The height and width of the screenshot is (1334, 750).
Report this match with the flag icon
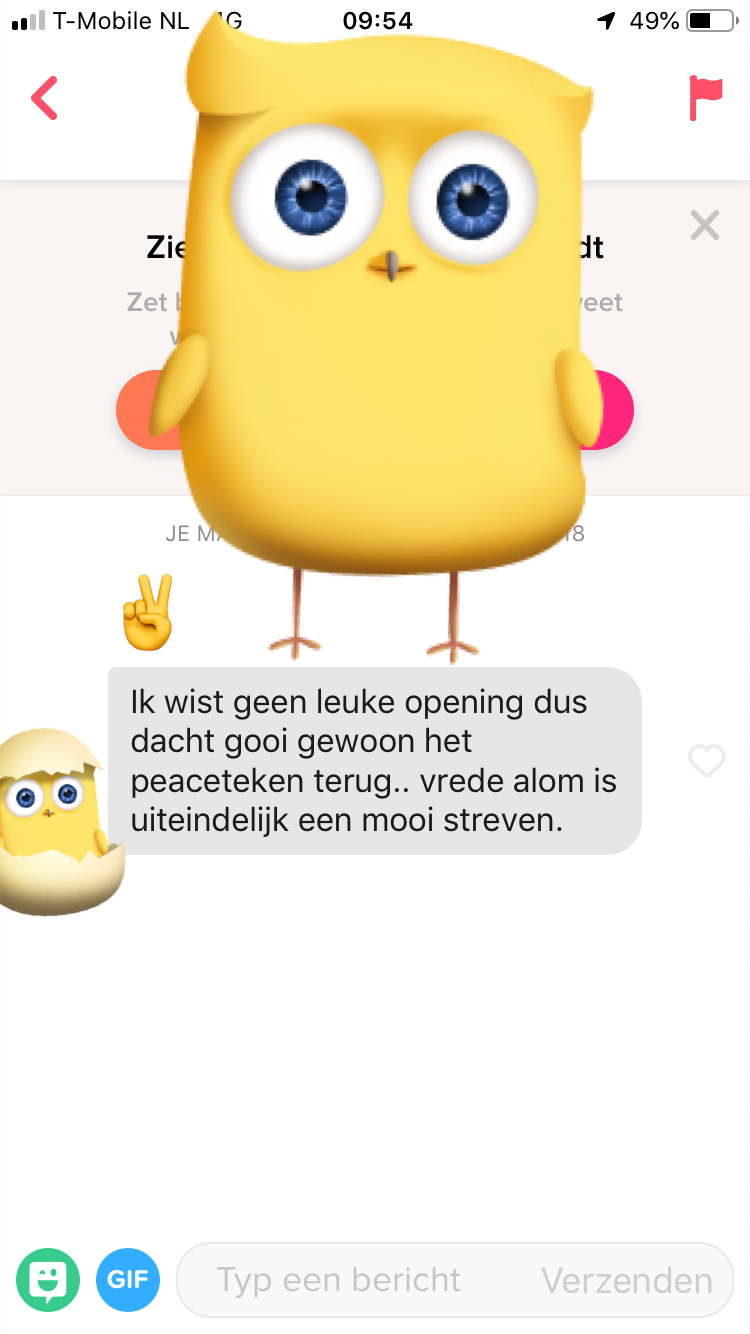point(705,98)
